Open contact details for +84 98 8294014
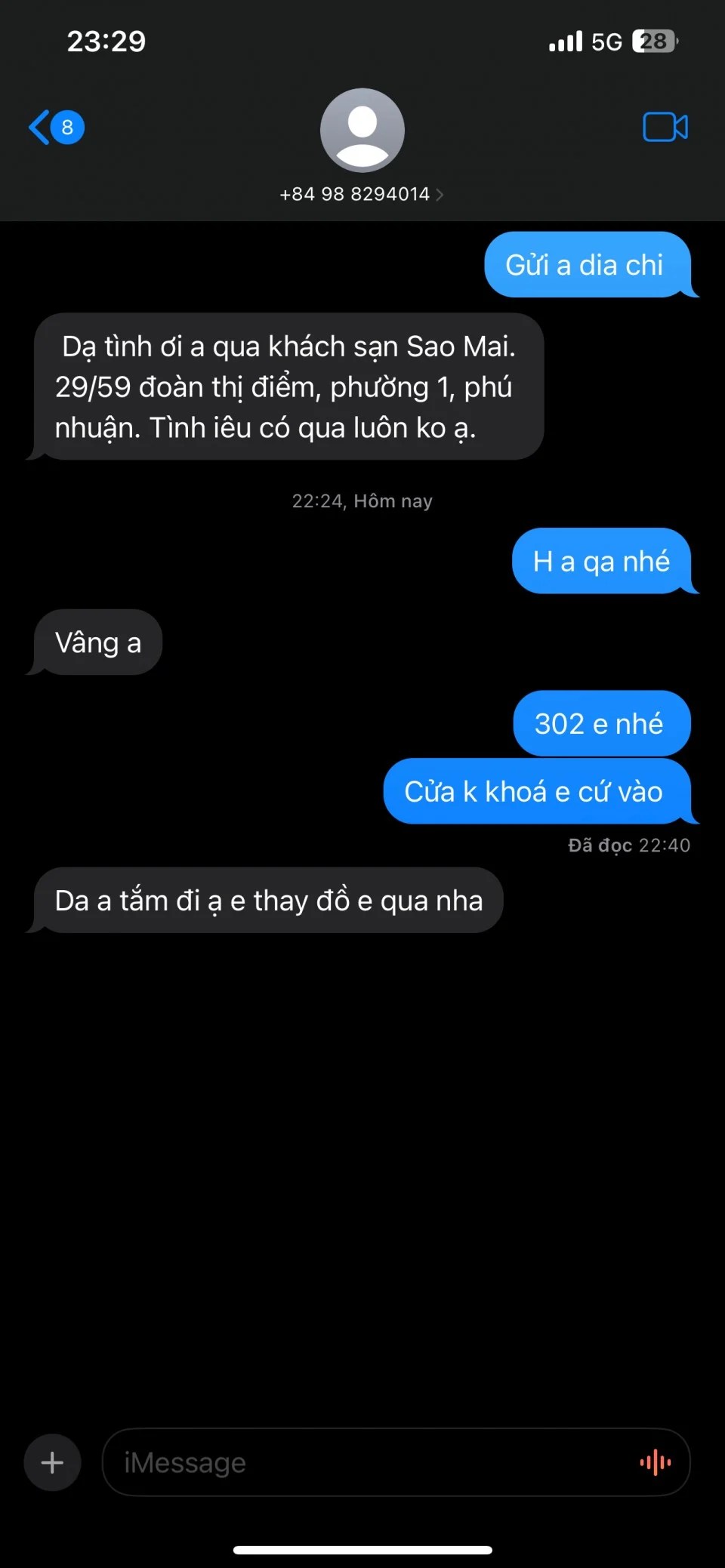The width and height of the screenshot is (725, 1568). point(362,194)
